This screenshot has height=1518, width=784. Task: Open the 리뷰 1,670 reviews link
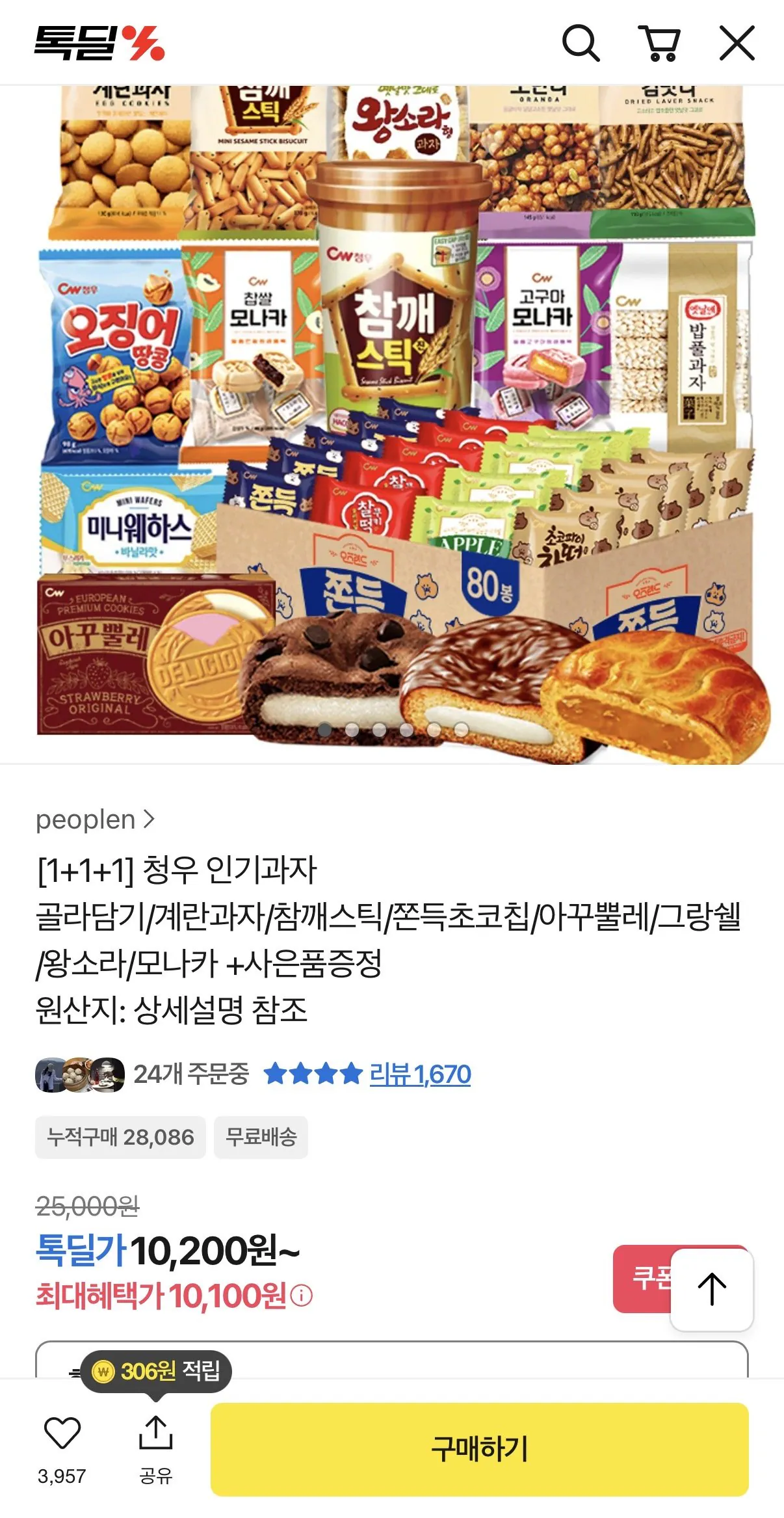(420, 1074)
